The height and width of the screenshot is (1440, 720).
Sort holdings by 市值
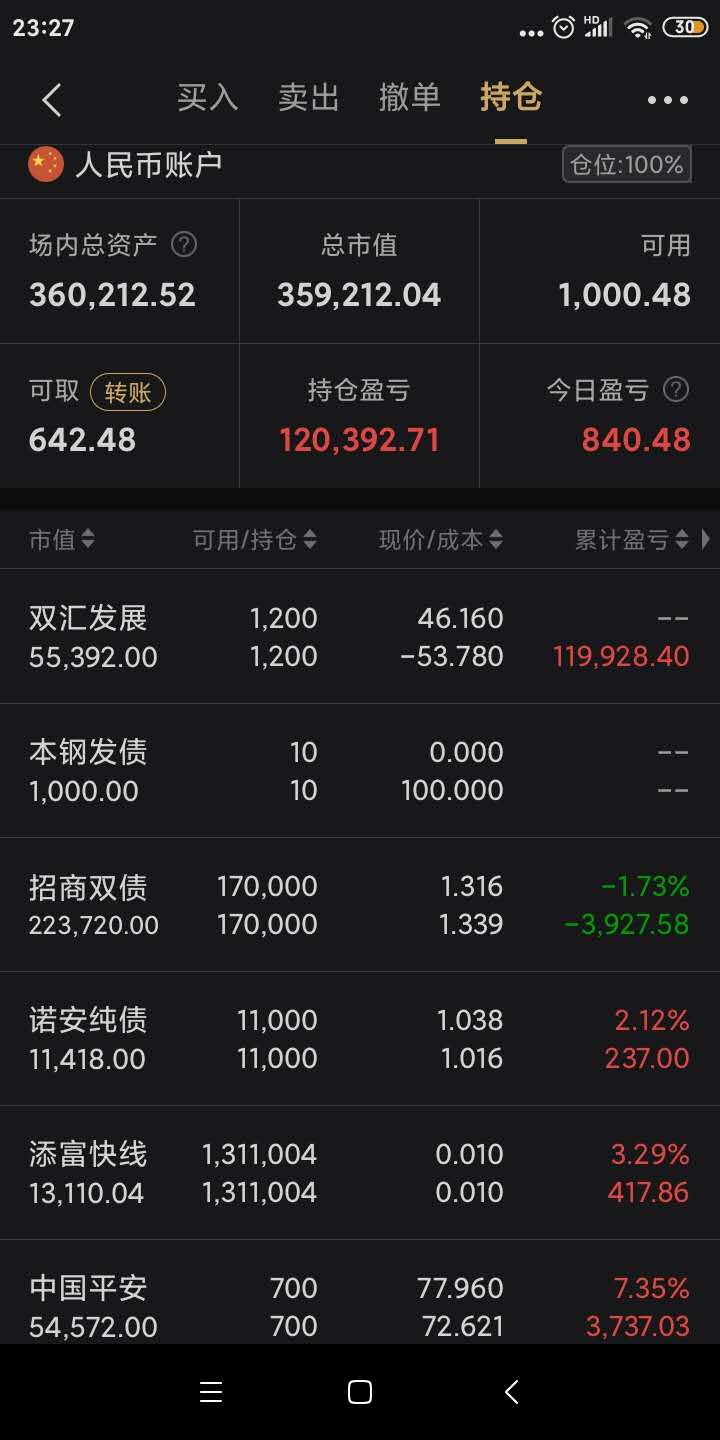pos(62,540)
